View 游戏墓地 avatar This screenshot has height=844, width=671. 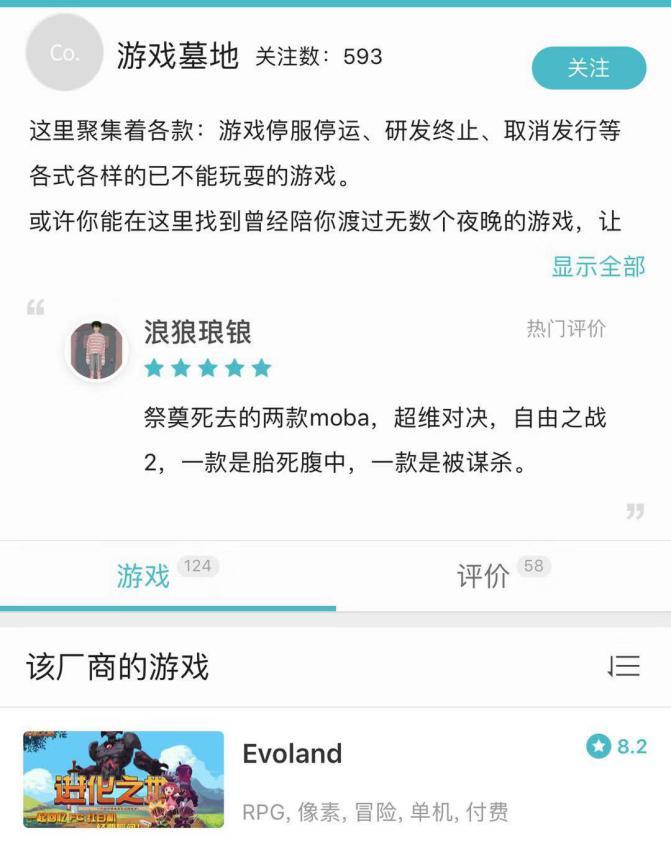coord(64,54)
